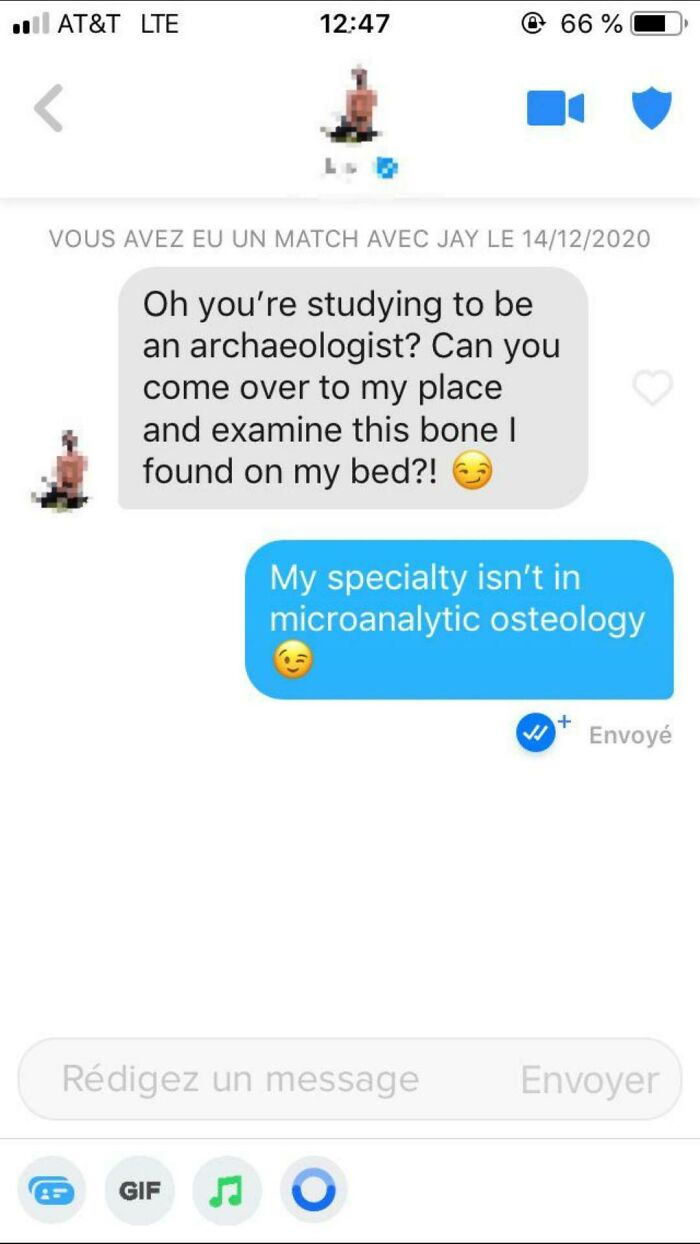Tap the Envoyer send button
700x1244 pixels.
(589, 1080)
